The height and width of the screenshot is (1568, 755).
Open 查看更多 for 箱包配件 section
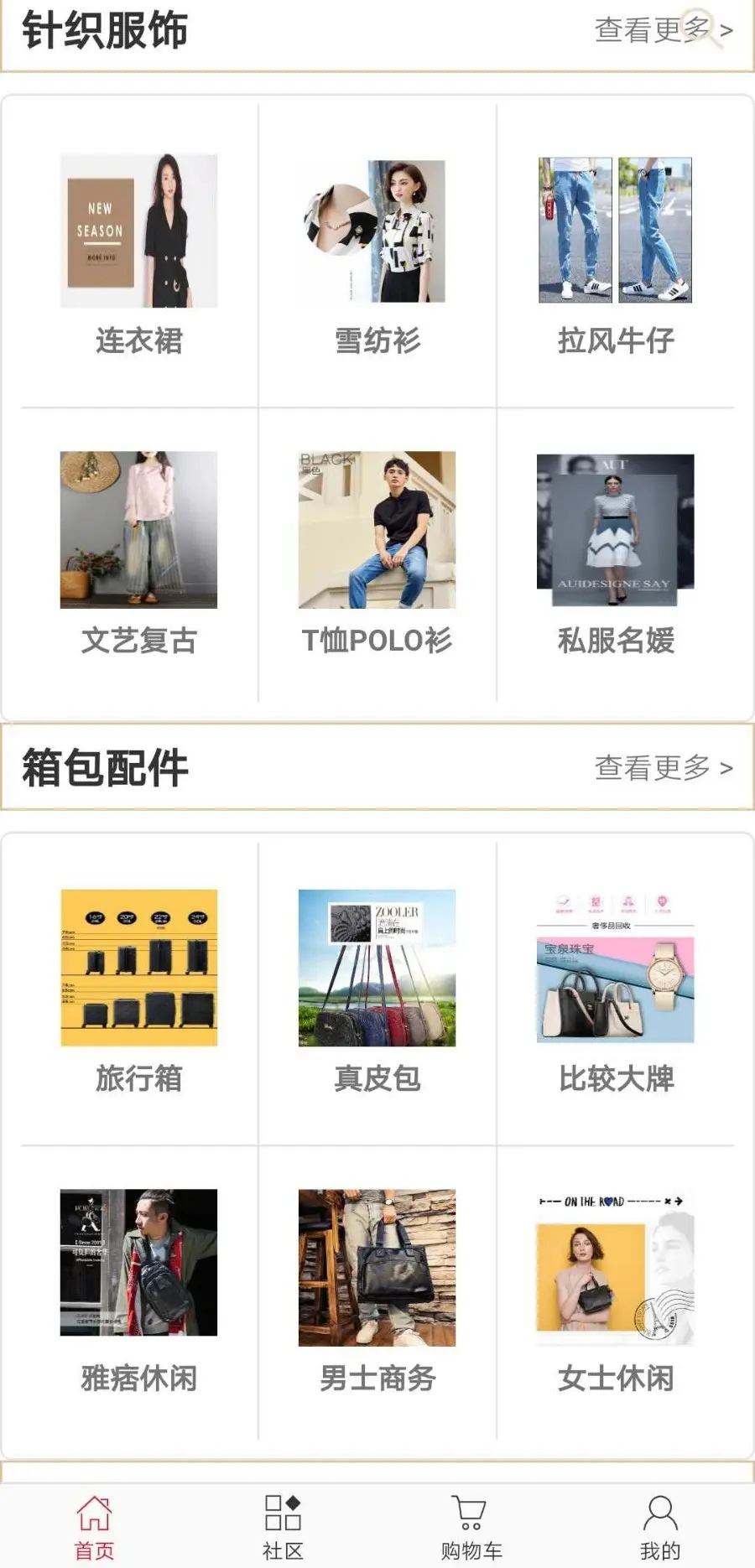coord(663,767)
